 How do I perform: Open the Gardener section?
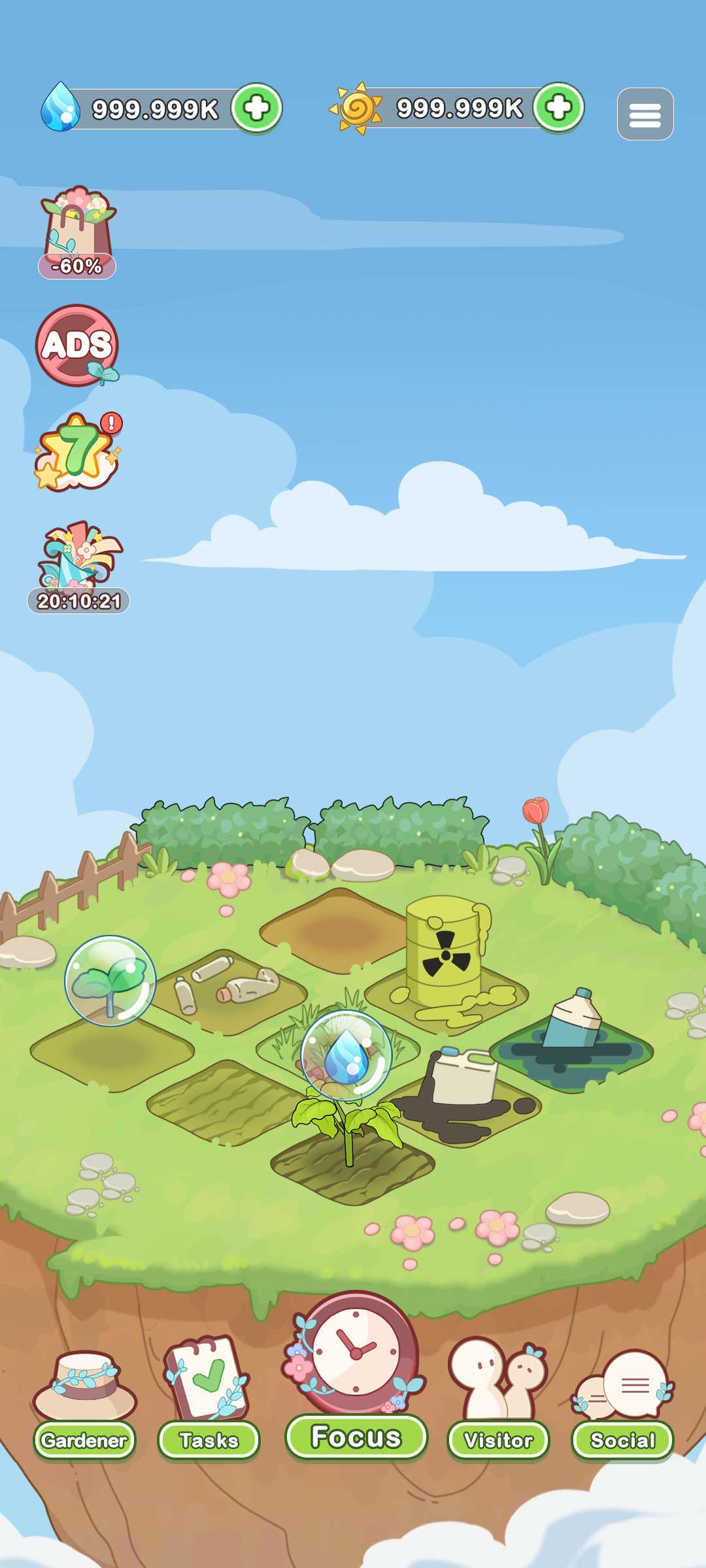pos(84,1405)
